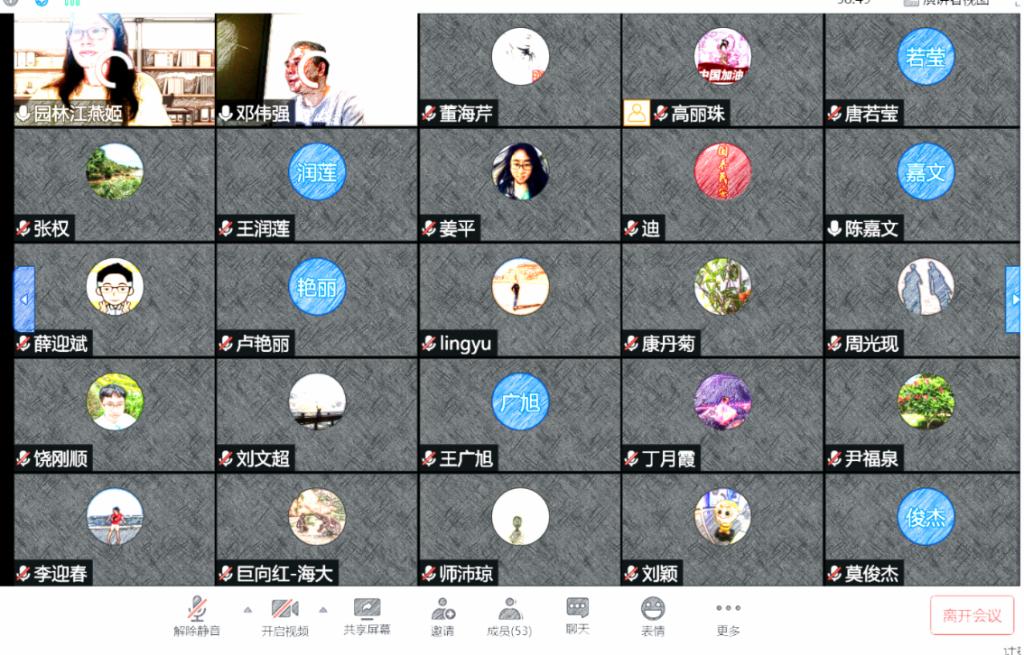The image size is (1024, 655).
Task: Open the 邀请 invite option
Action: (443, 614)
